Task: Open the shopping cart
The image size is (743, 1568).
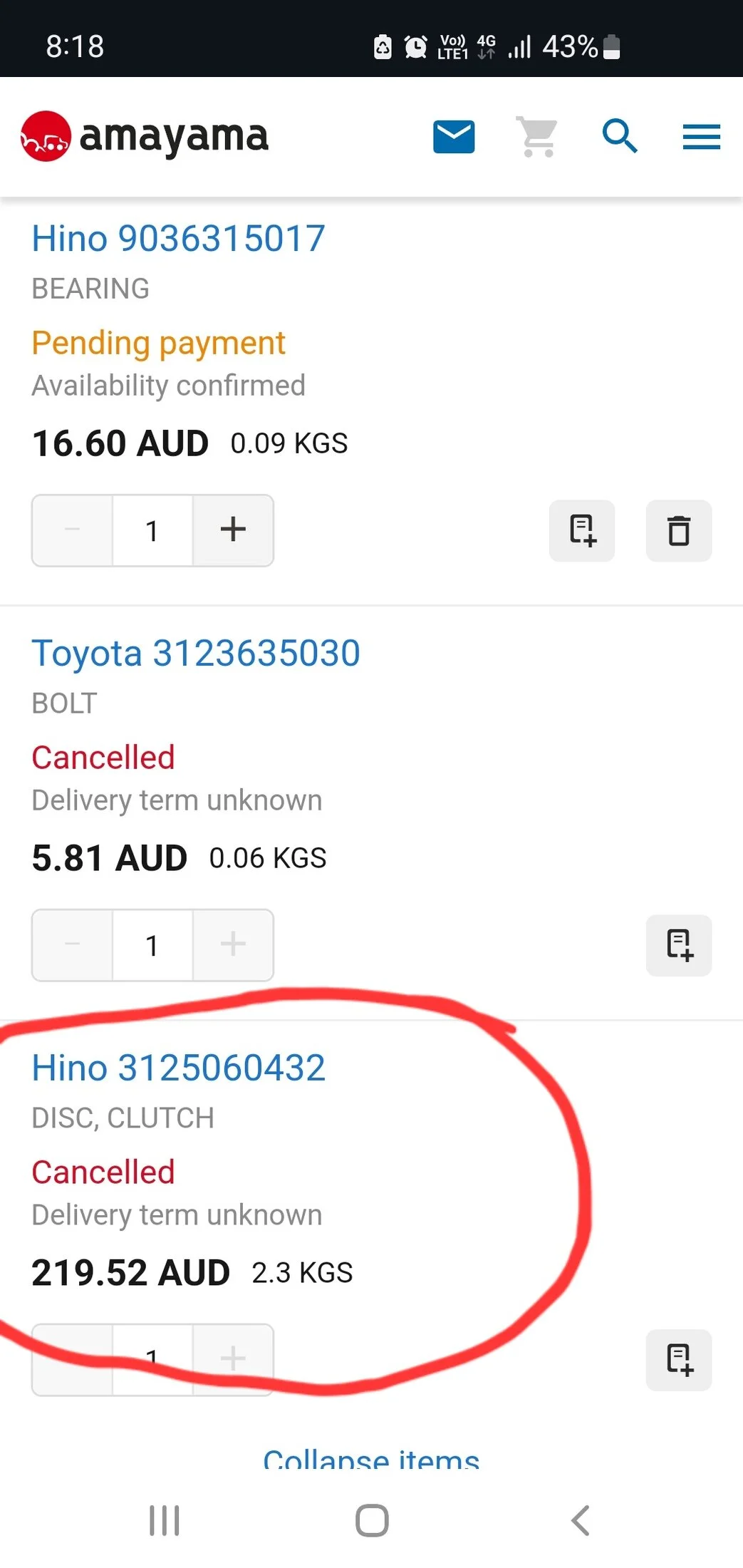Action: coord(537,136)
